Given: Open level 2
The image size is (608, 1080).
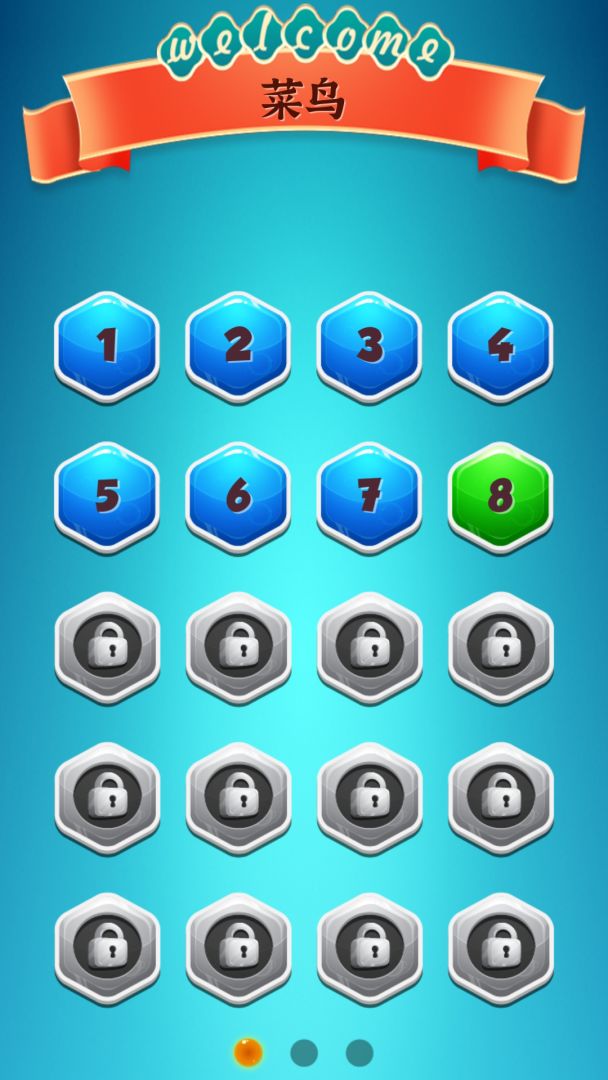Looking at the screenshot, I should tap(238, 346).
